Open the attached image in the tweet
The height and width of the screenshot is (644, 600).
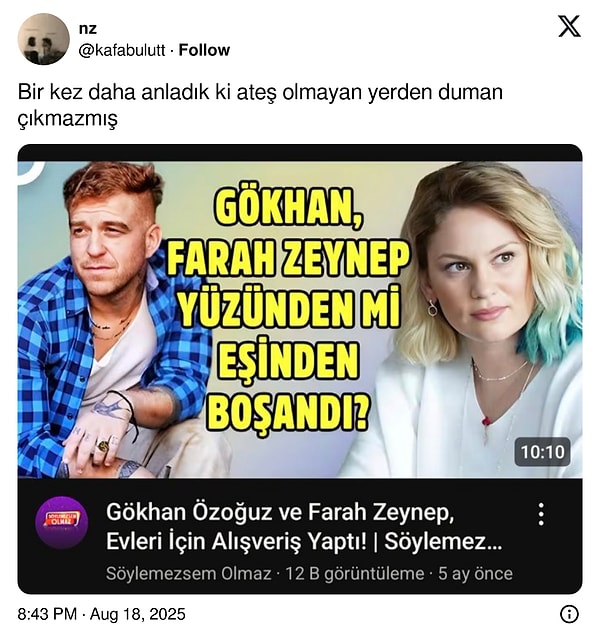300,368
